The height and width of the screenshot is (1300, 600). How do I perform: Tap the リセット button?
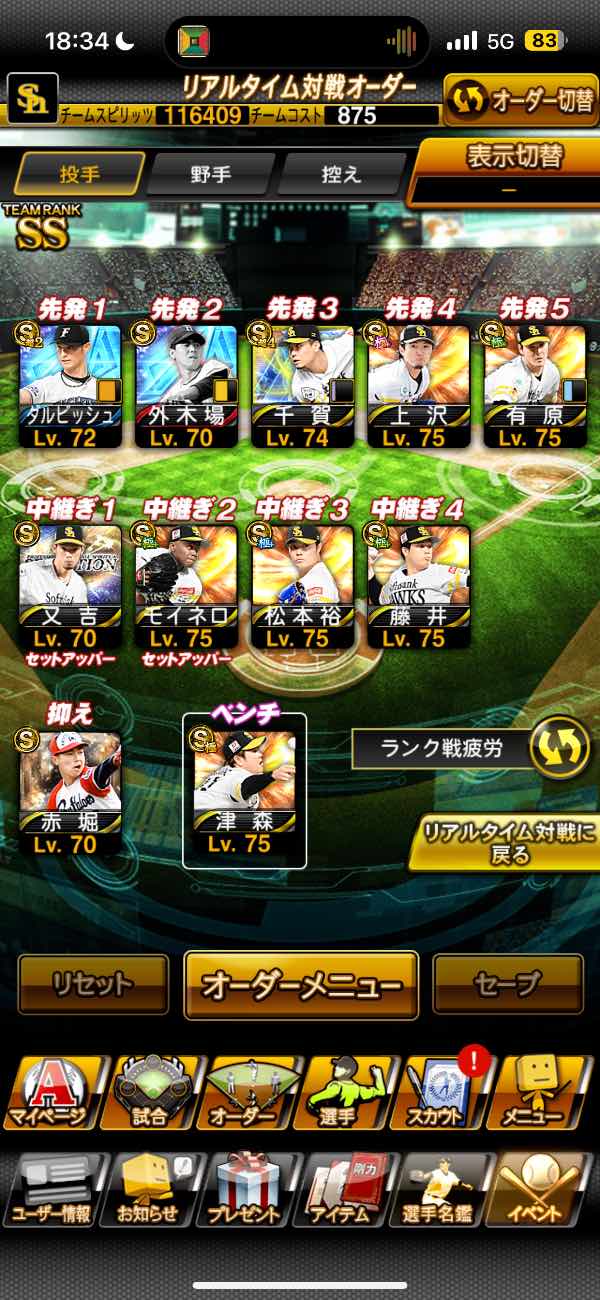[93, 985]
